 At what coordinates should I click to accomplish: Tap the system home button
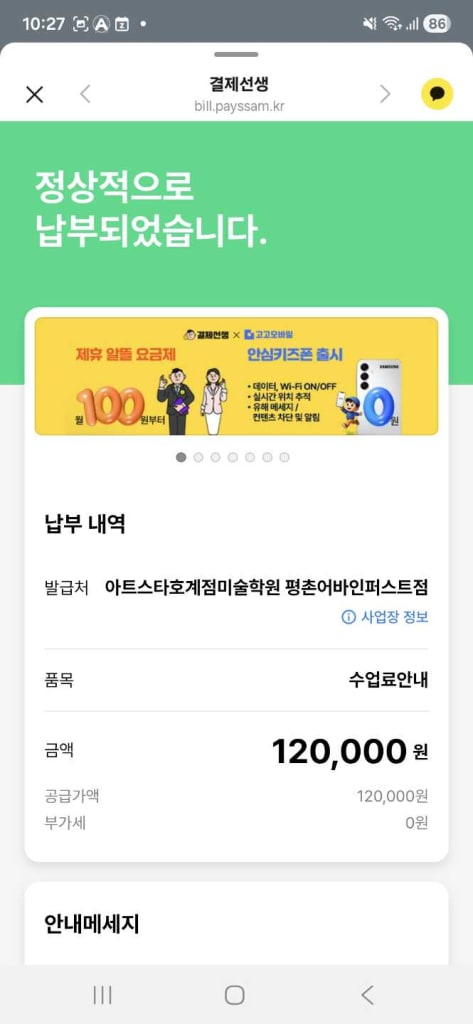pos(235,995)
